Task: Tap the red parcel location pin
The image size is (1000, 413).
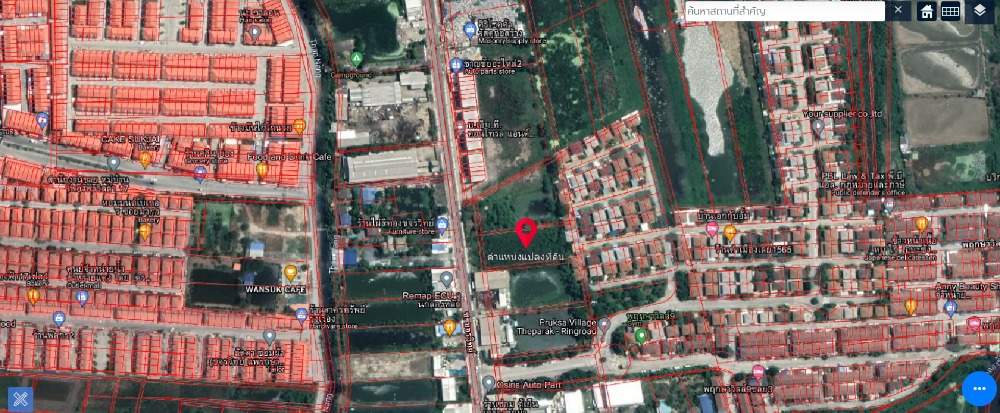Action: coord(525,232)
